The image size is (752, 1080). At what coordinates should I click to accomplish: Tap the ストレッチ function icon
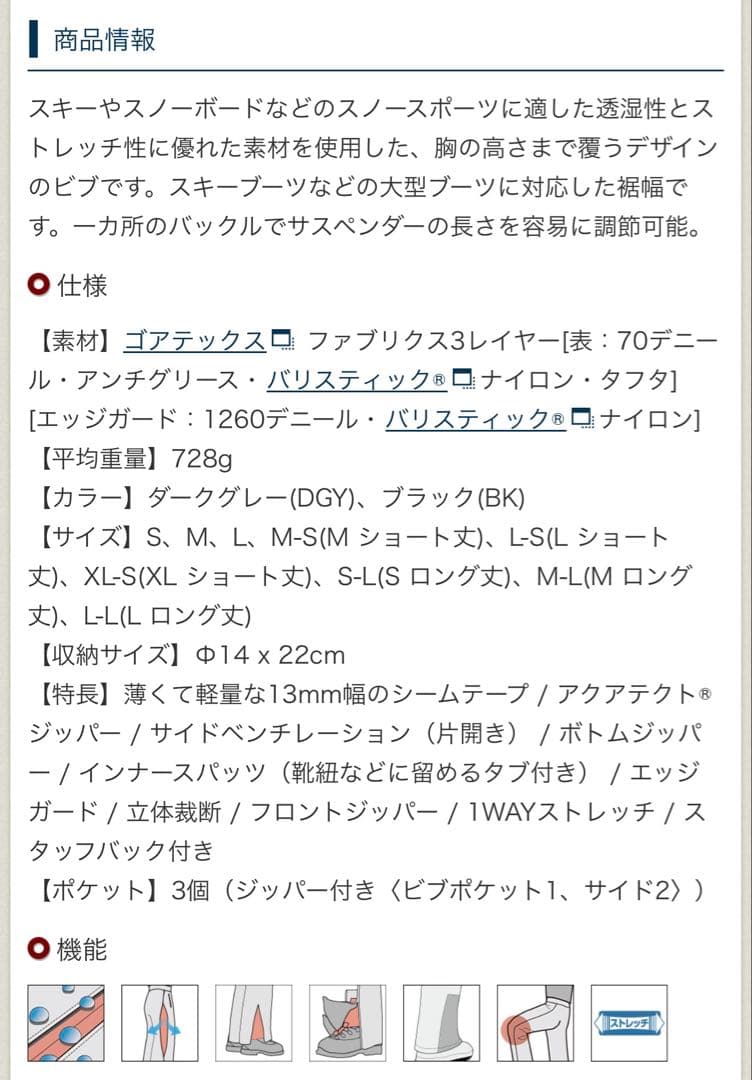pos(628,1023)
